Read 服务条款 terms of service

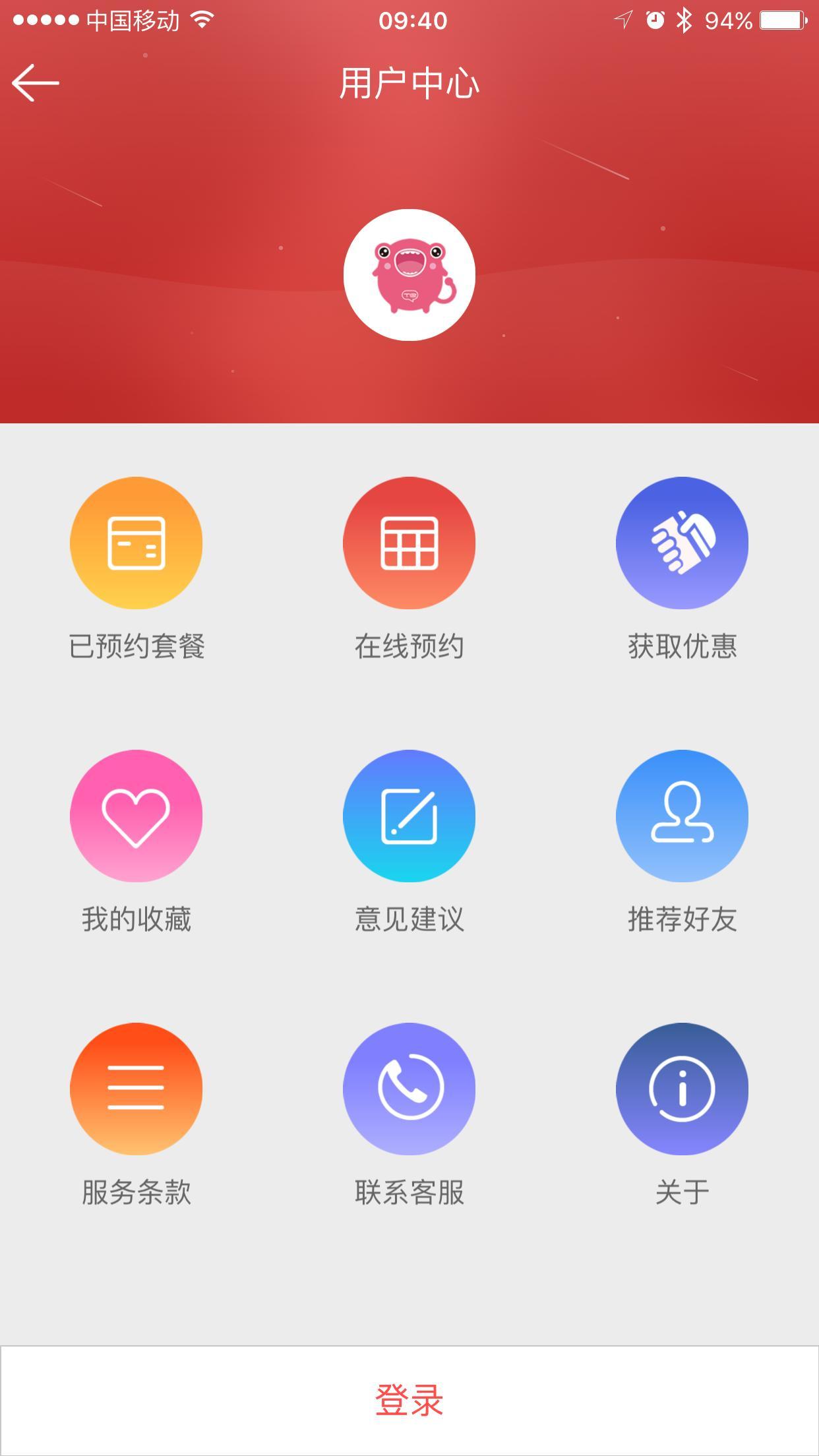click(x=136, y=1089)
